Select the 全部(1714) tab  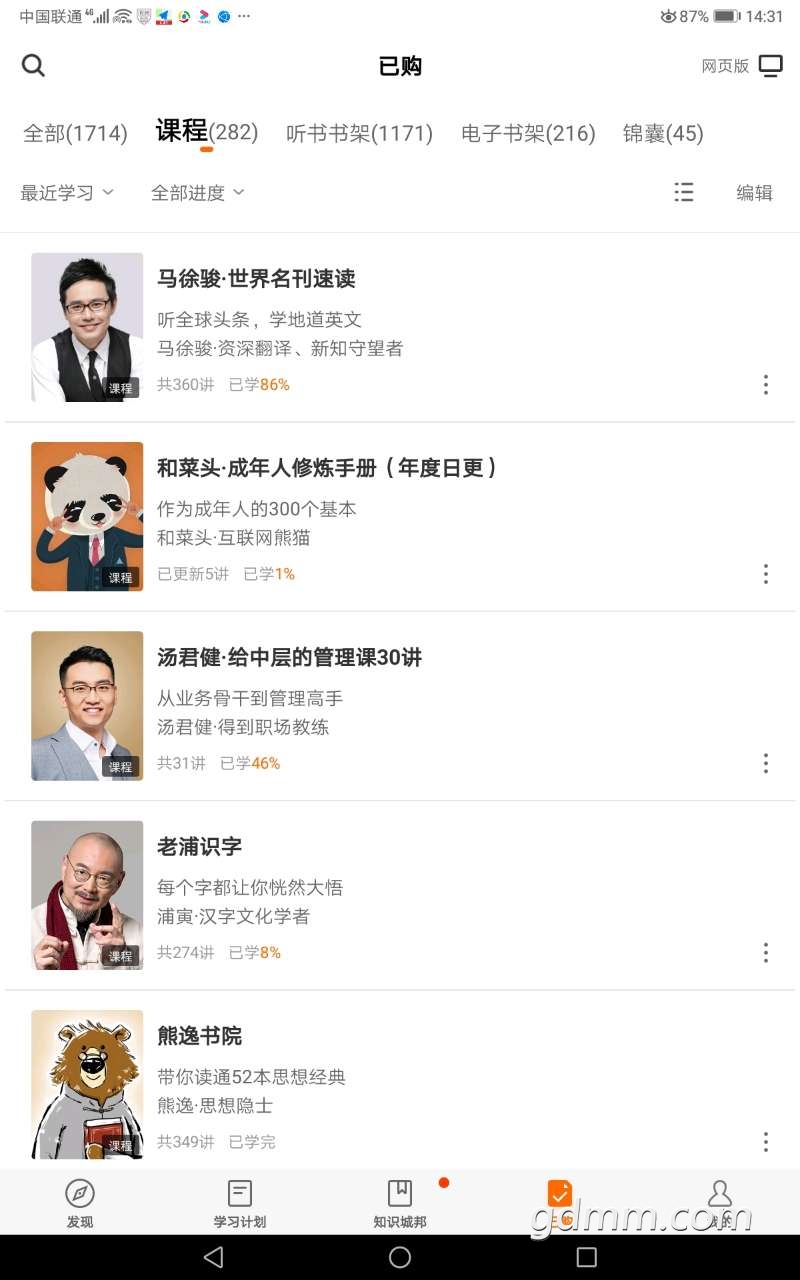pos(75,133)
